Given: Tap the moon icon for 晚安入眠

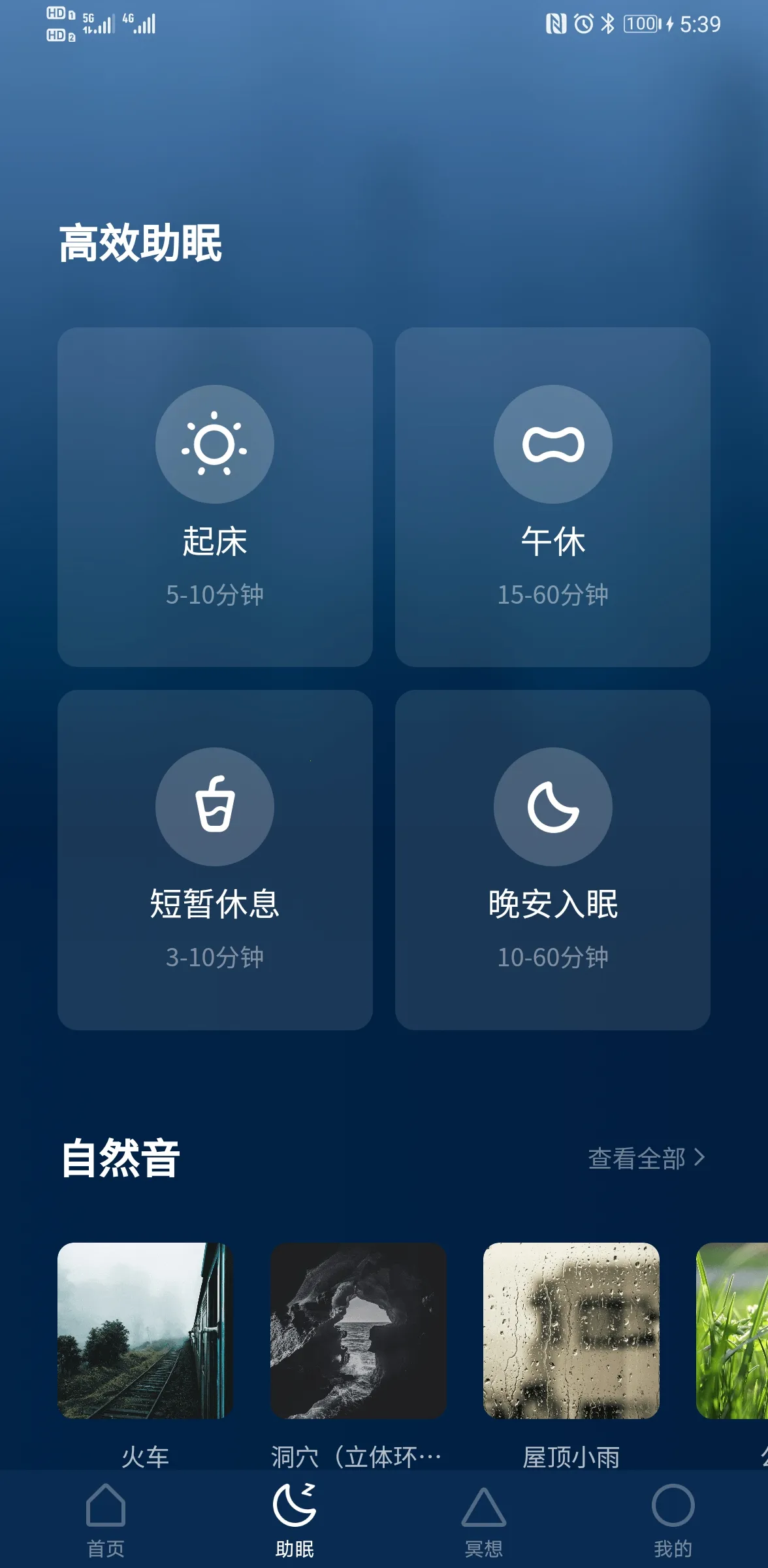Looking at the screenshot, I should click(553, 809).
